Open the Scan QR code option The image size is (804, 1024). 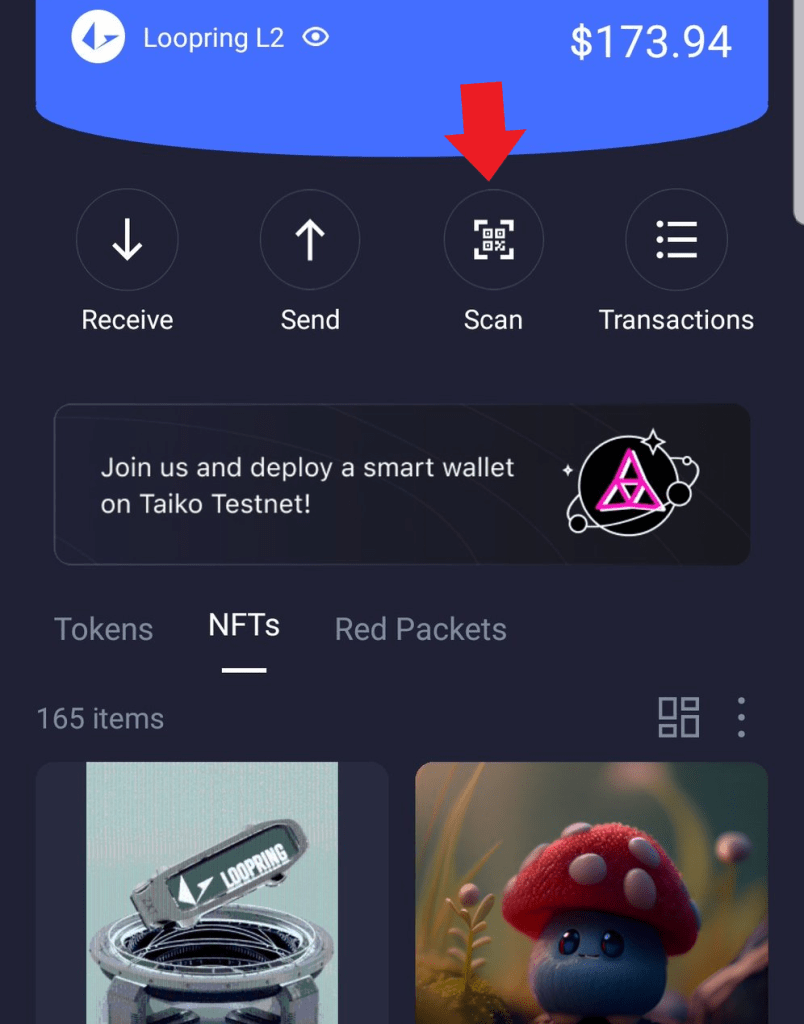(x=493, y=240)
